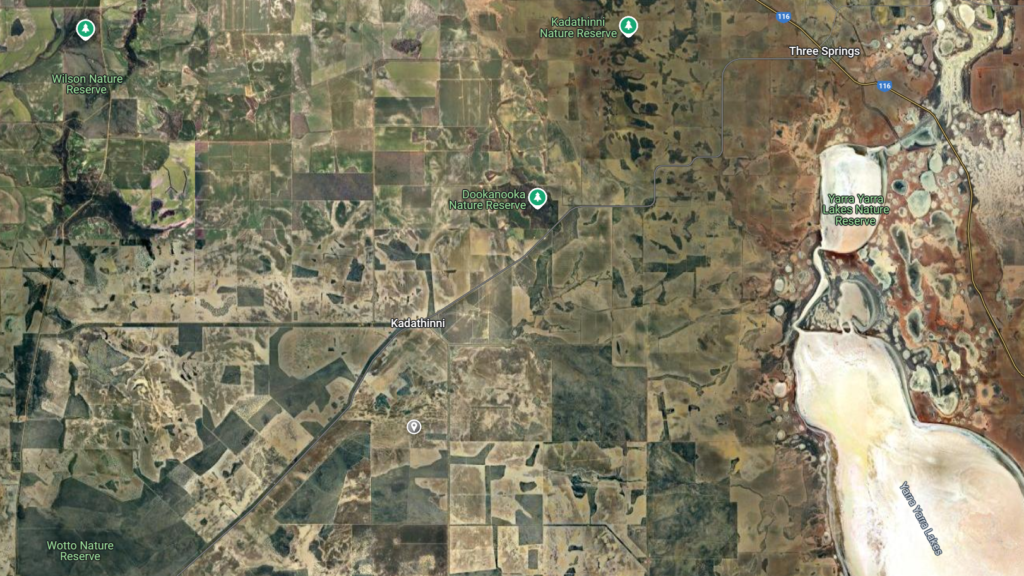Screen dimensions: 1024x576
Task: Select the Three Springs town label
Action: [x=824, y=51]
